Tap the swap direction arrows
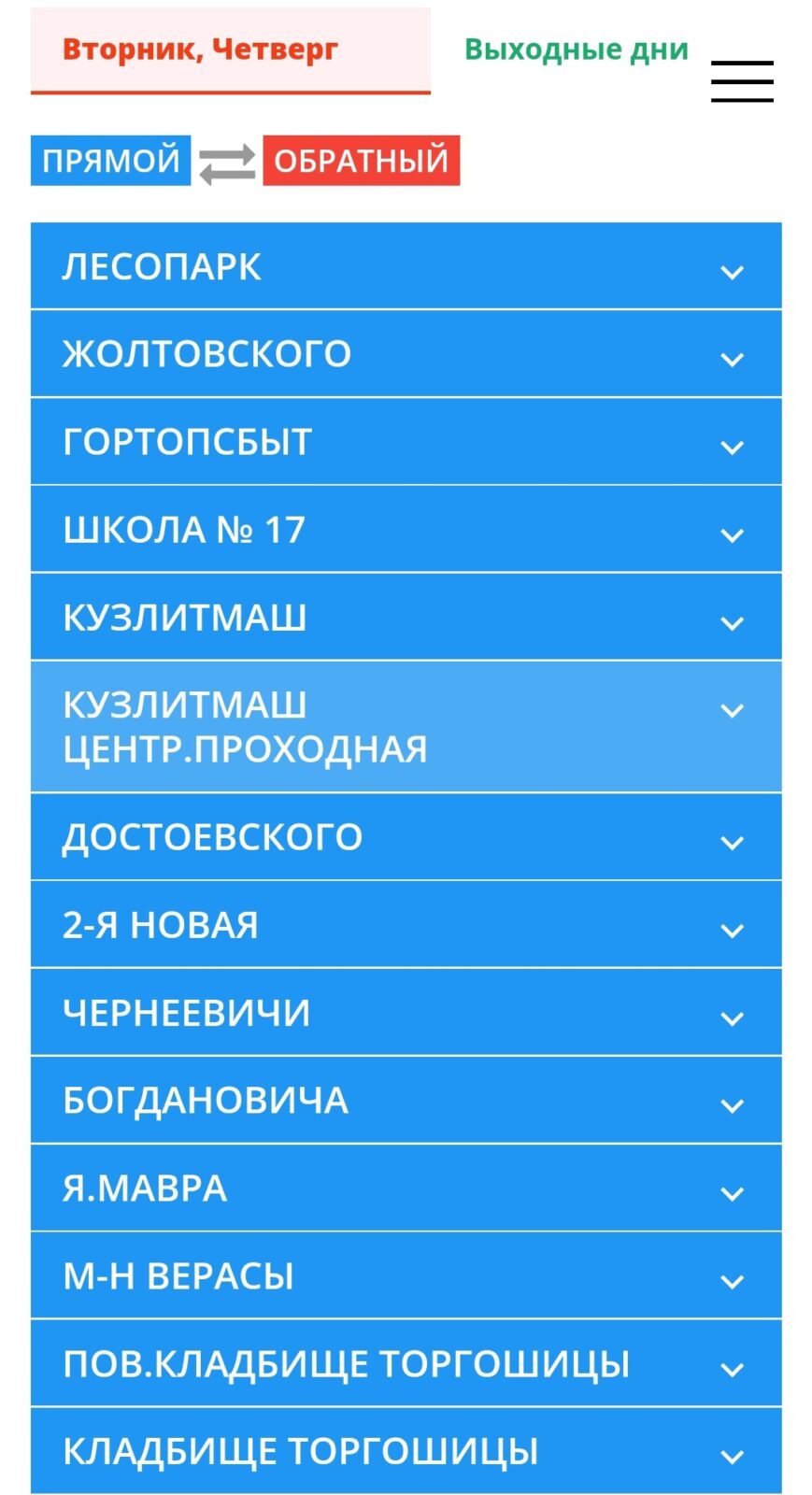 pyautogui.click(x=227, y=163)
